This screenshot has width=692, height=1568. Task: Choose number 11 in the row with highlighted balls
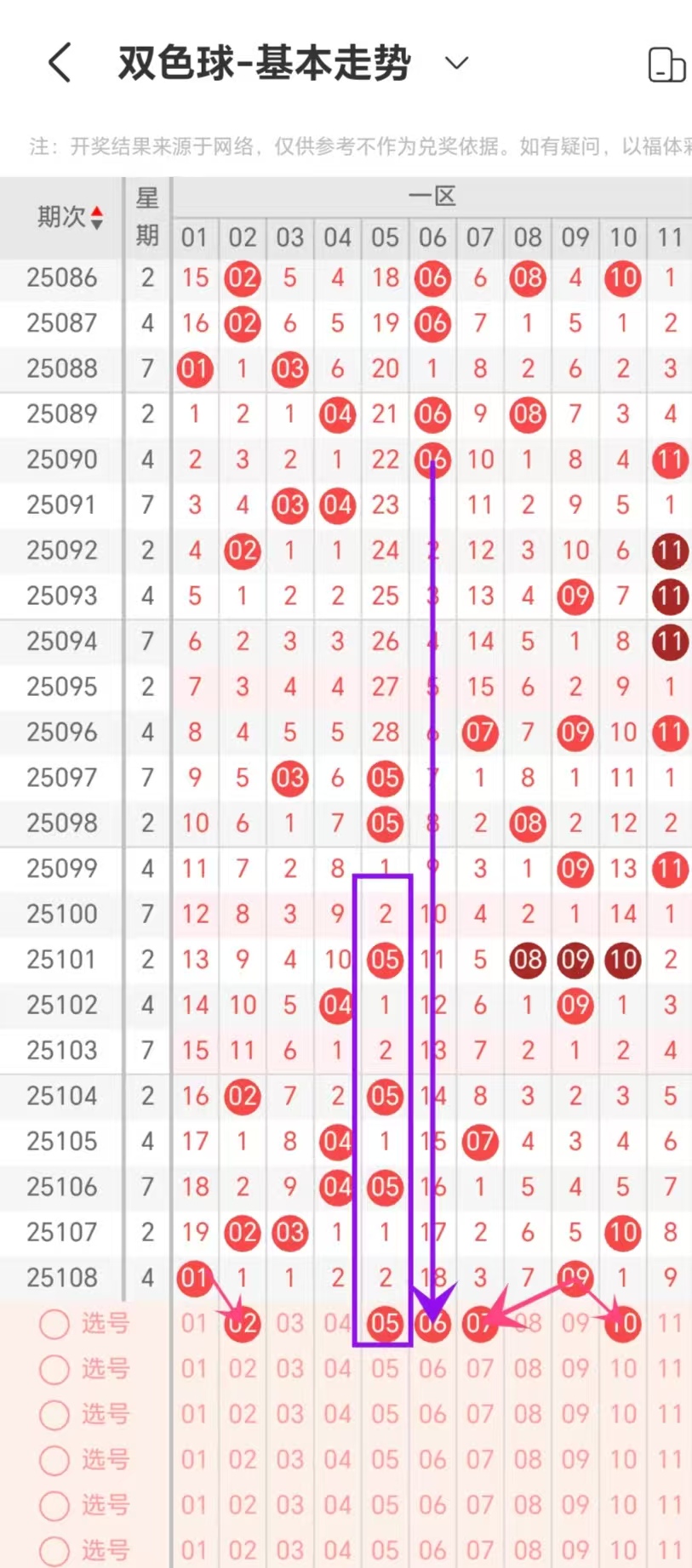(x=670, y=1324)
